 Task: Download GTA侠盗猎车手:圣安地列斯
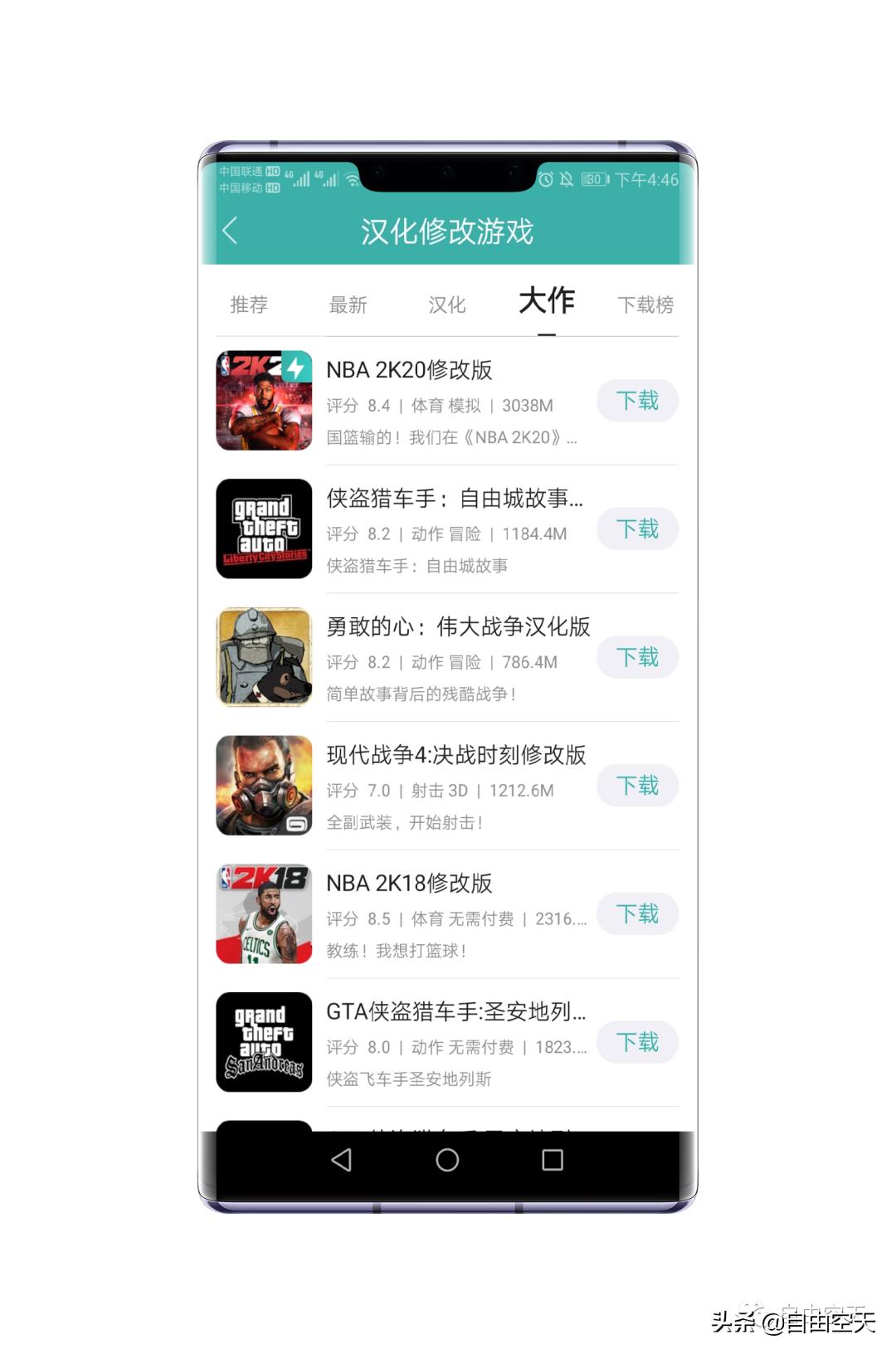coord(637,1043)
